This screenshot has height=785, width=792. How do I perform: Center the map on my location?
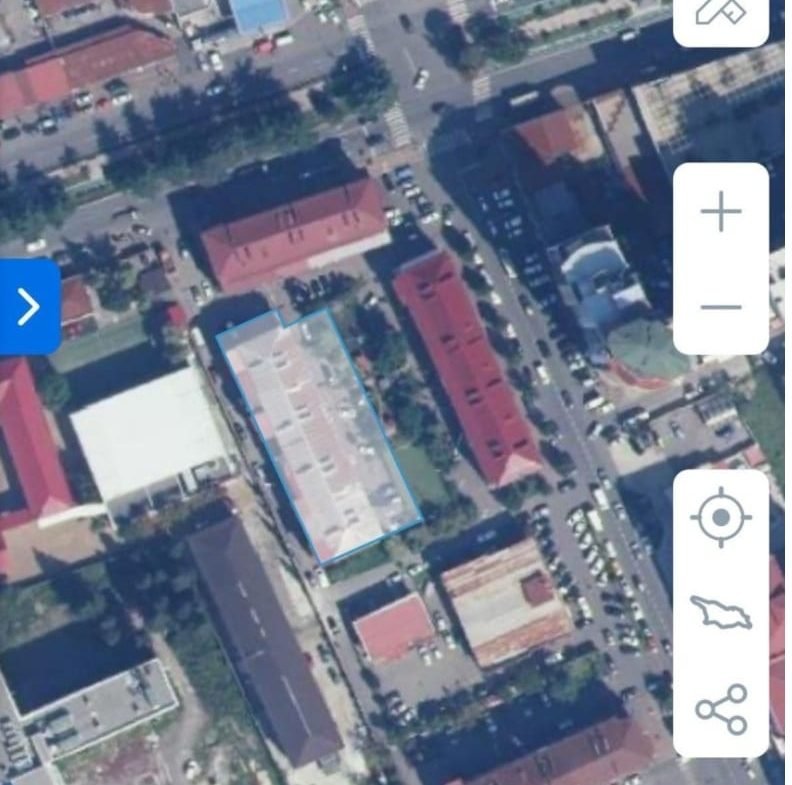click(x=721, y=518)
